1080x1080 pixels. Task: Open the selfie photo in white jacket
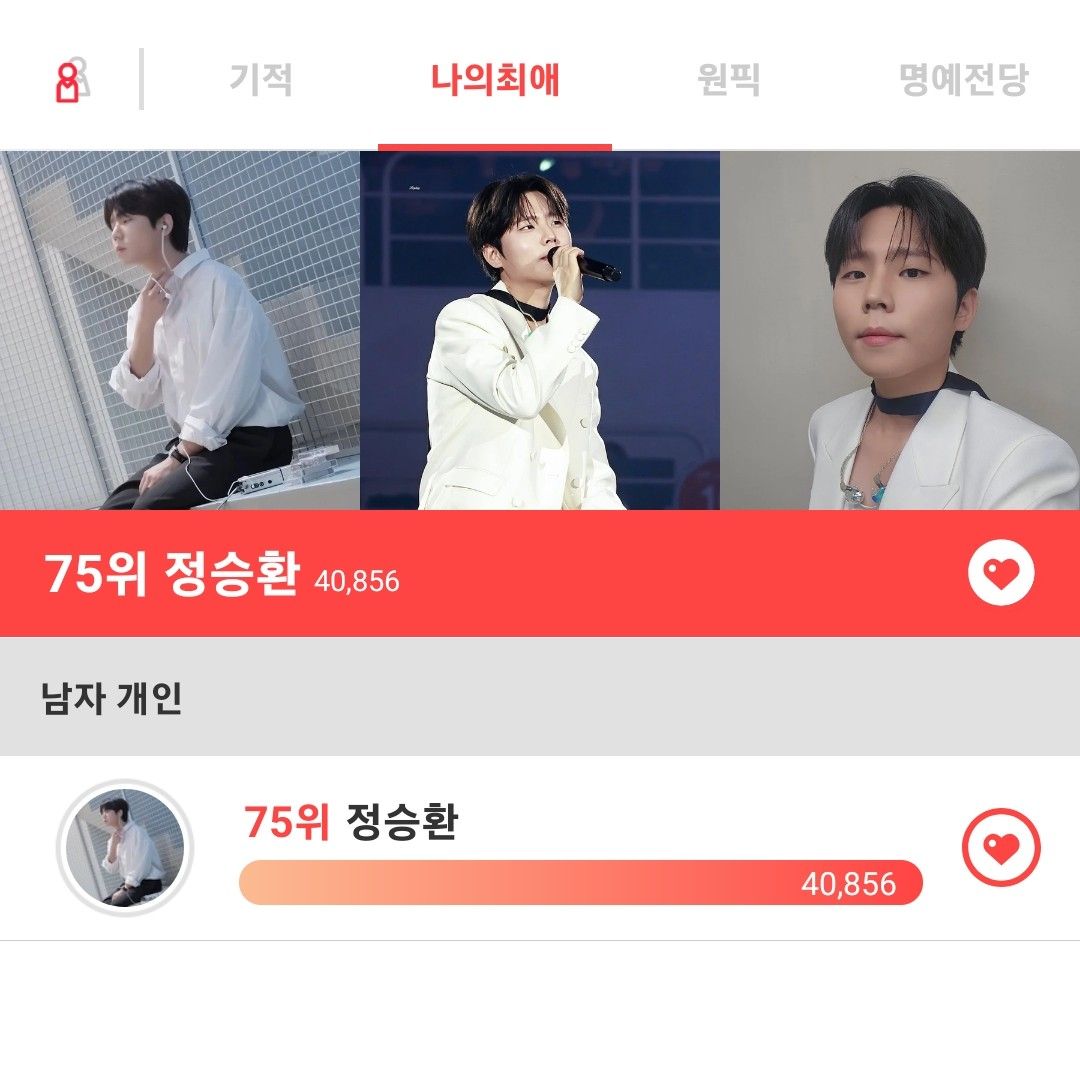900,330
